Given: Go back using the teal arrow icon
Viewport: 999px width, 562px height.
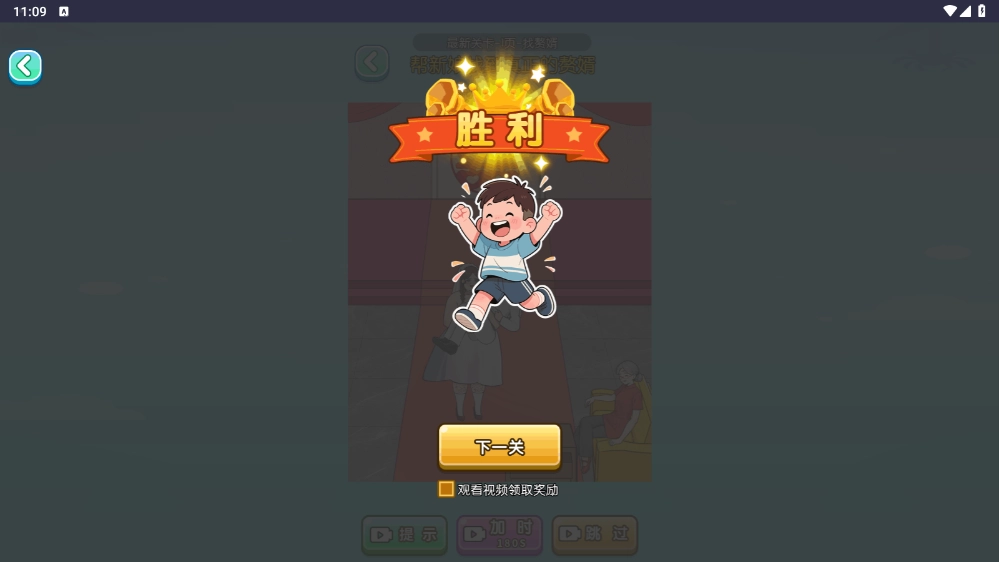Looking at the screenshot, I should pos(25,67).
